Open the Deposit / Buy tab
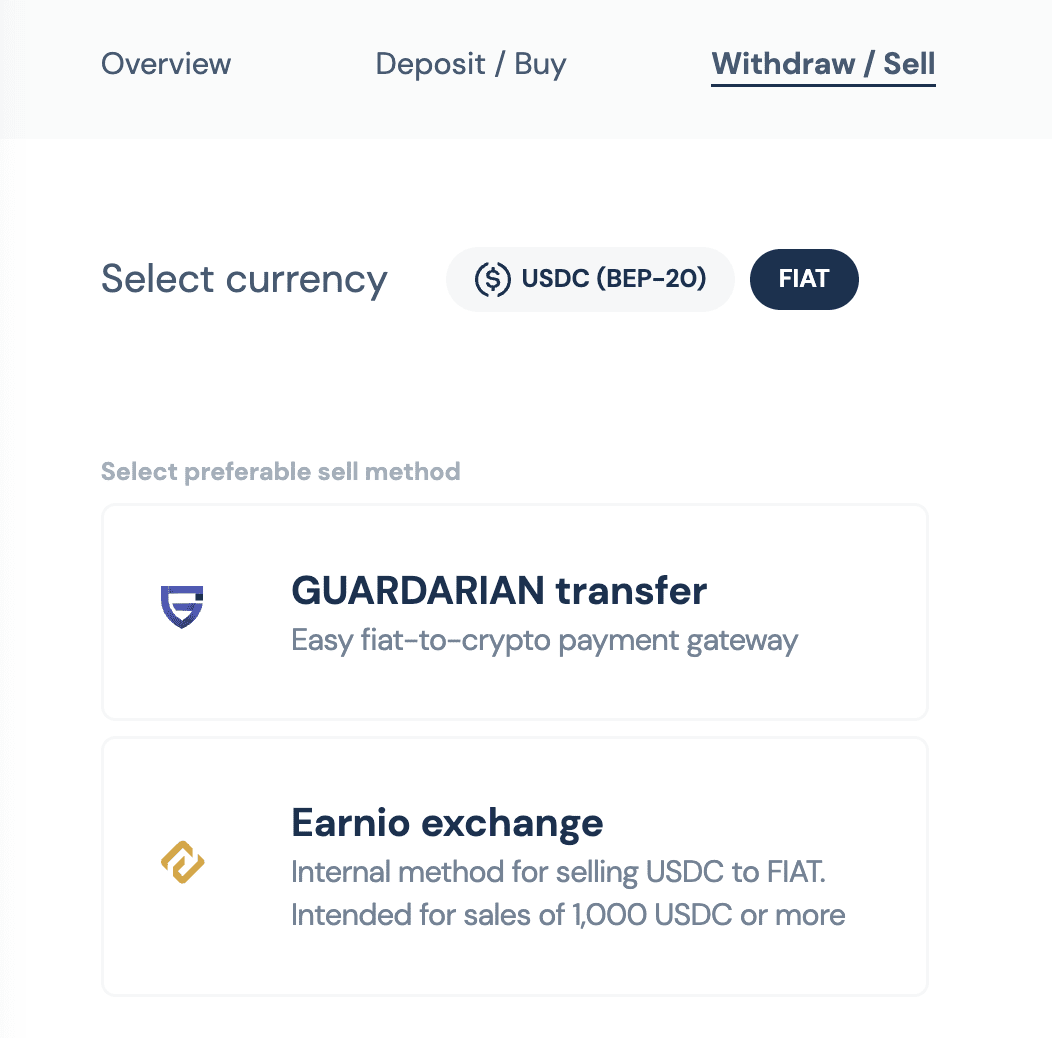The height and width of the screenshot is (1038, 1052). click(471, 65)
